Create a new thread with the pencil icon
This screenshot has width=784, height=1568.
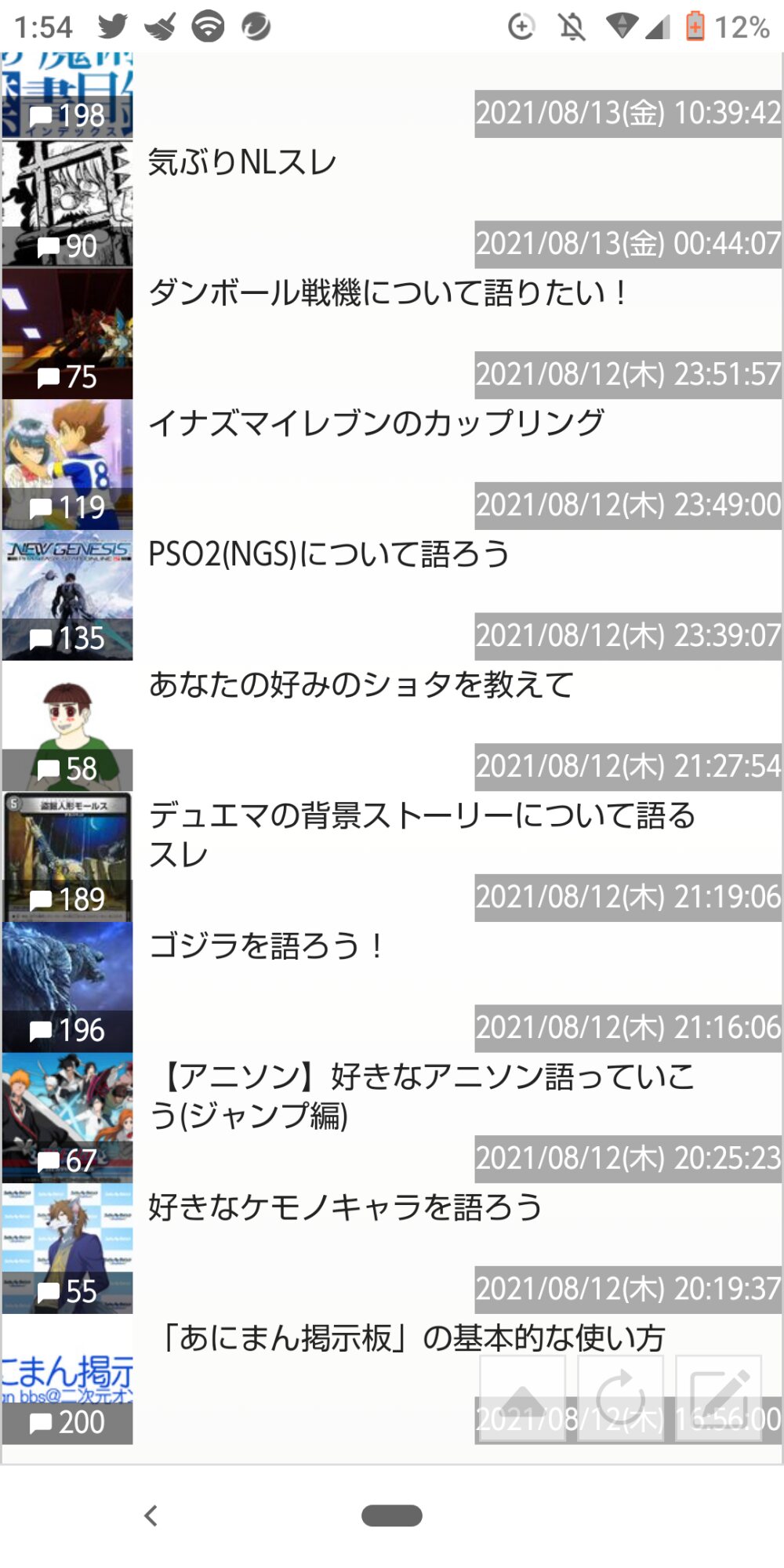(x=719, y=1398)
